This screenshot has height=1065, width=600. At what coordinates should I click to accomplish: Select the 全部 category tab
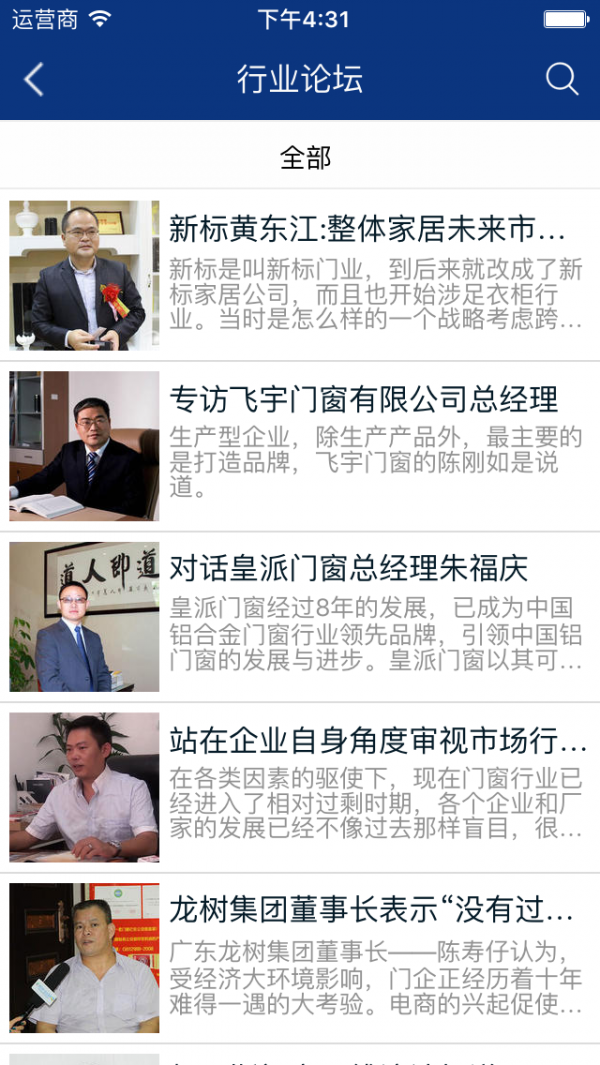[x=305, y=157]
